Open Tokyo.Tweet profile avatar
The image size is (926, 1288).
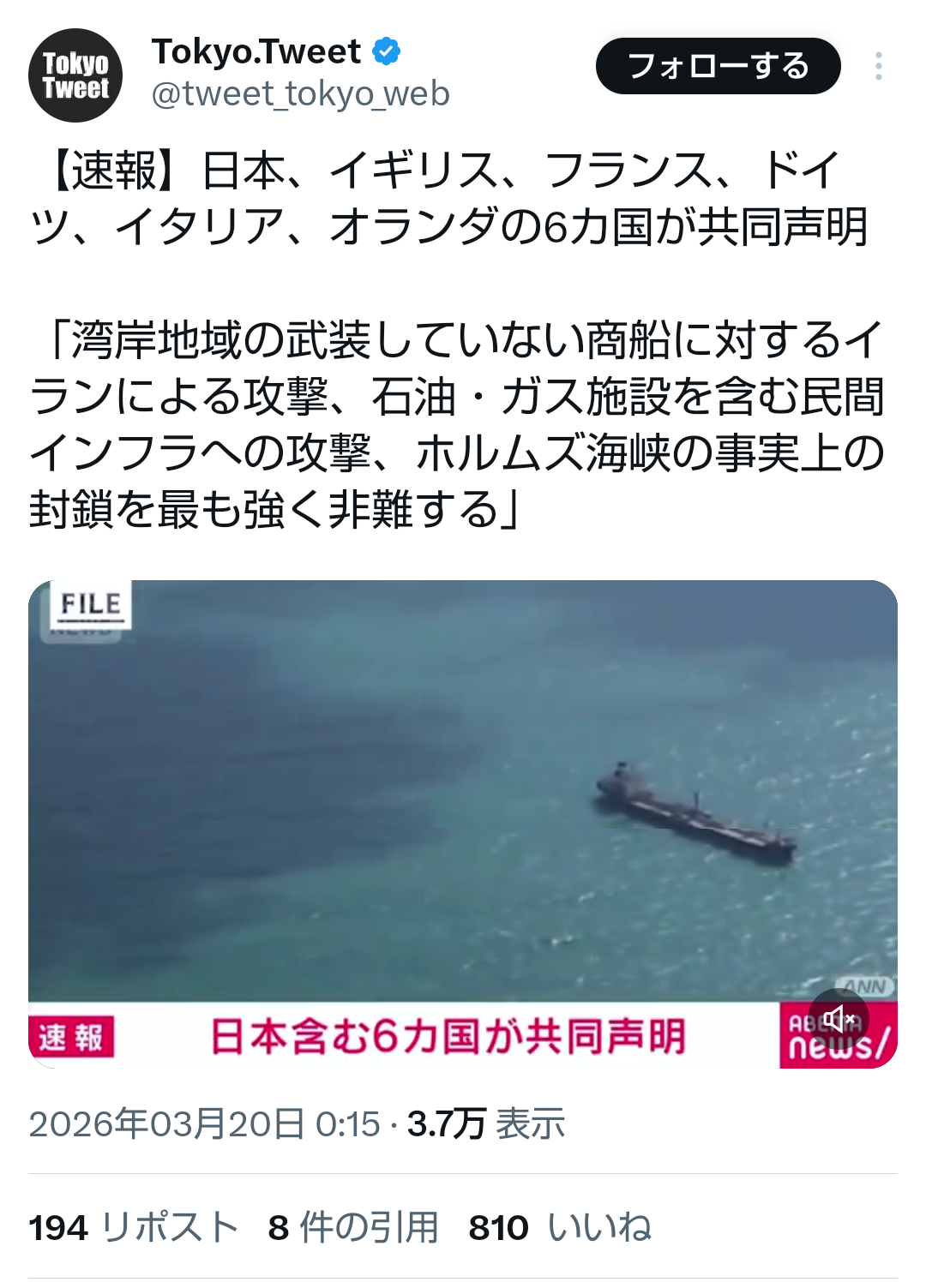(75, 75)
